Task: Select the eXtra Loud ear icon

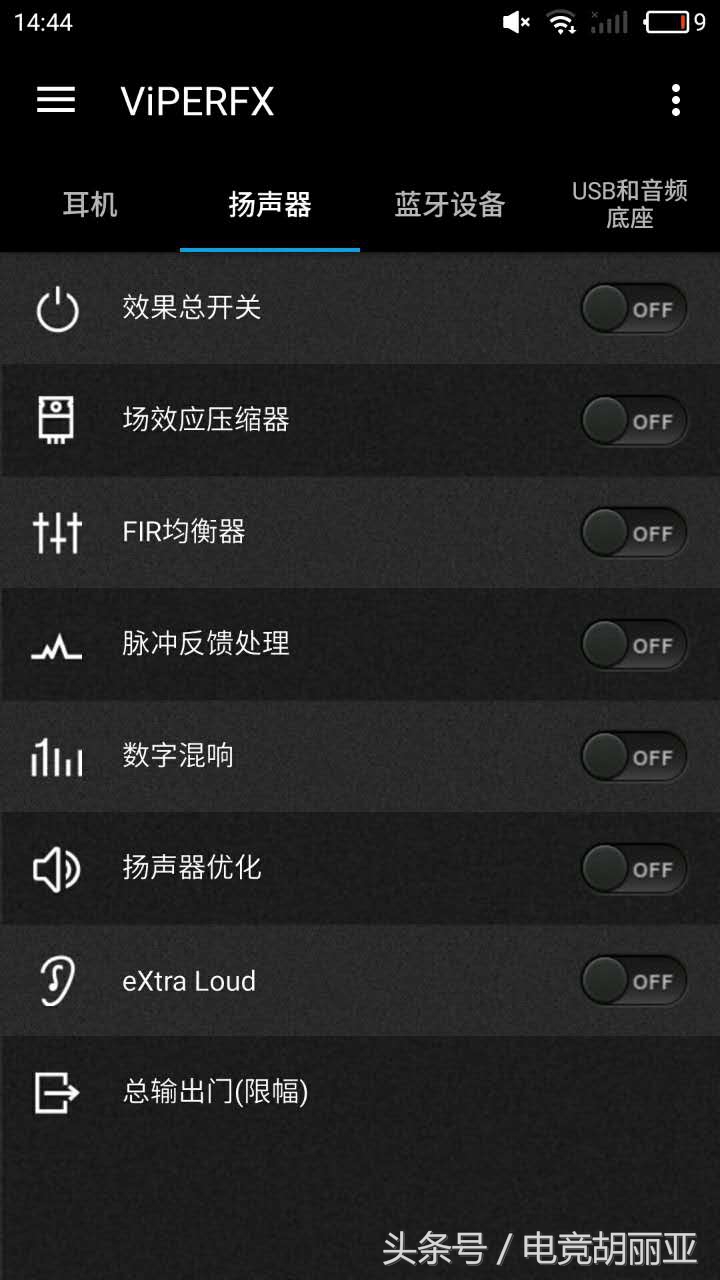Action: 57,981
